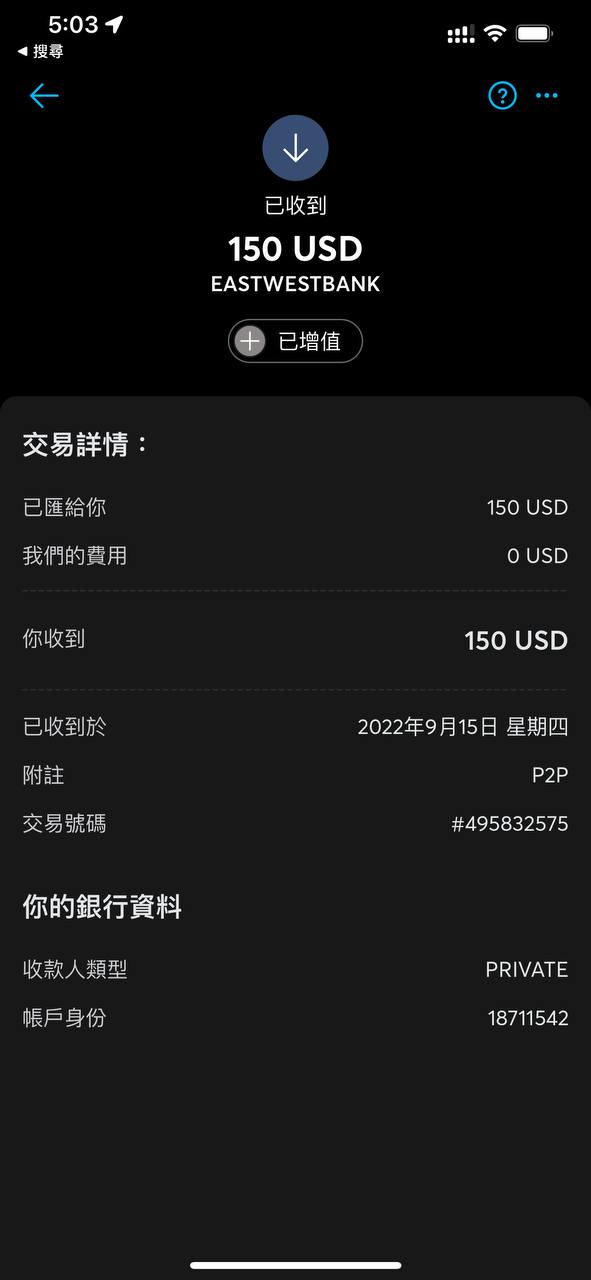Image resolution: width=591 pixels, height=1280 pixels.
Task: Return to 搜尋 via status bar link
Action: tap(41, 51)
